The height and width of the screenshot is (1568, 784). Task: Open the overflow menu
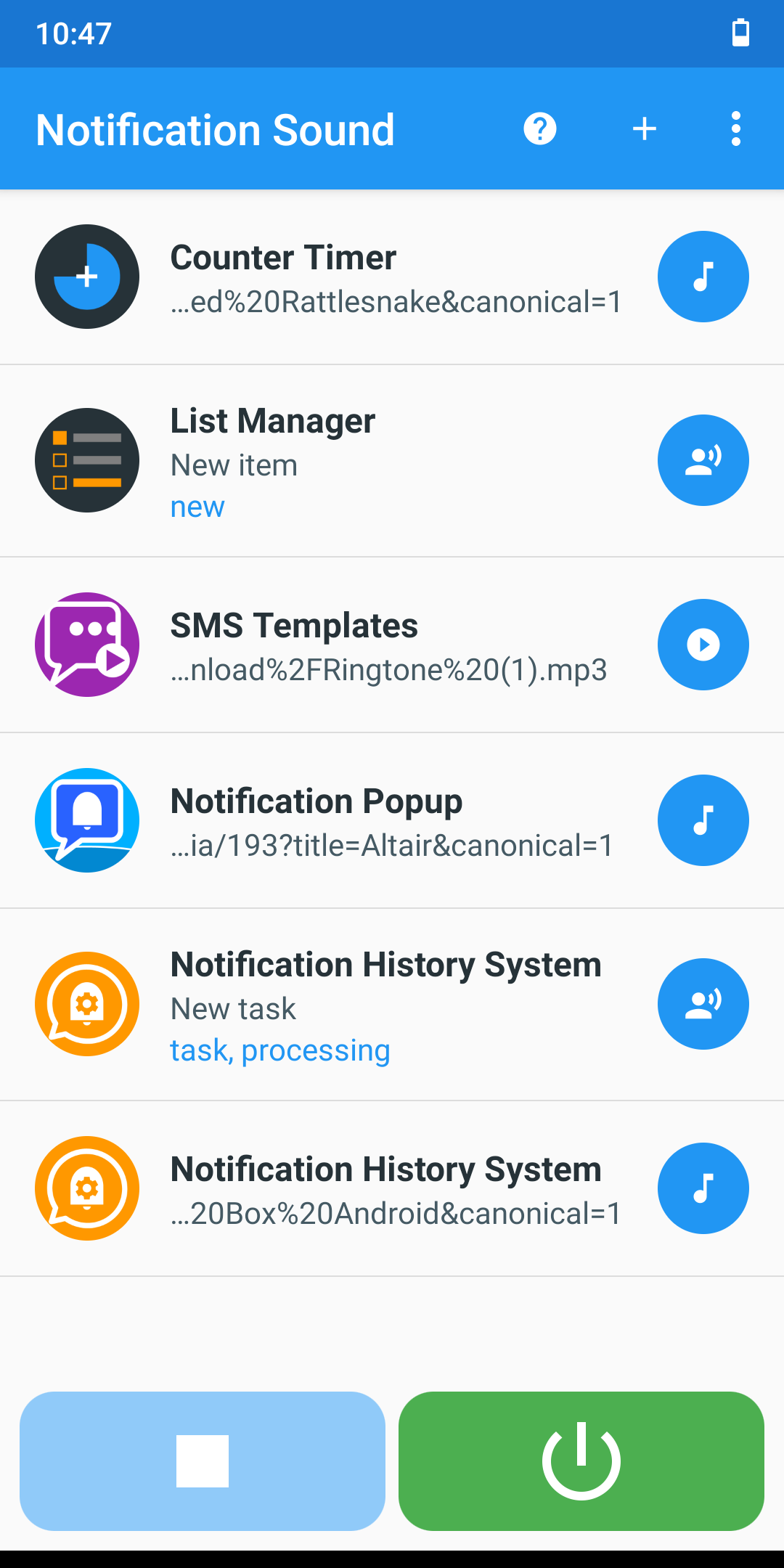coord(735,129)
